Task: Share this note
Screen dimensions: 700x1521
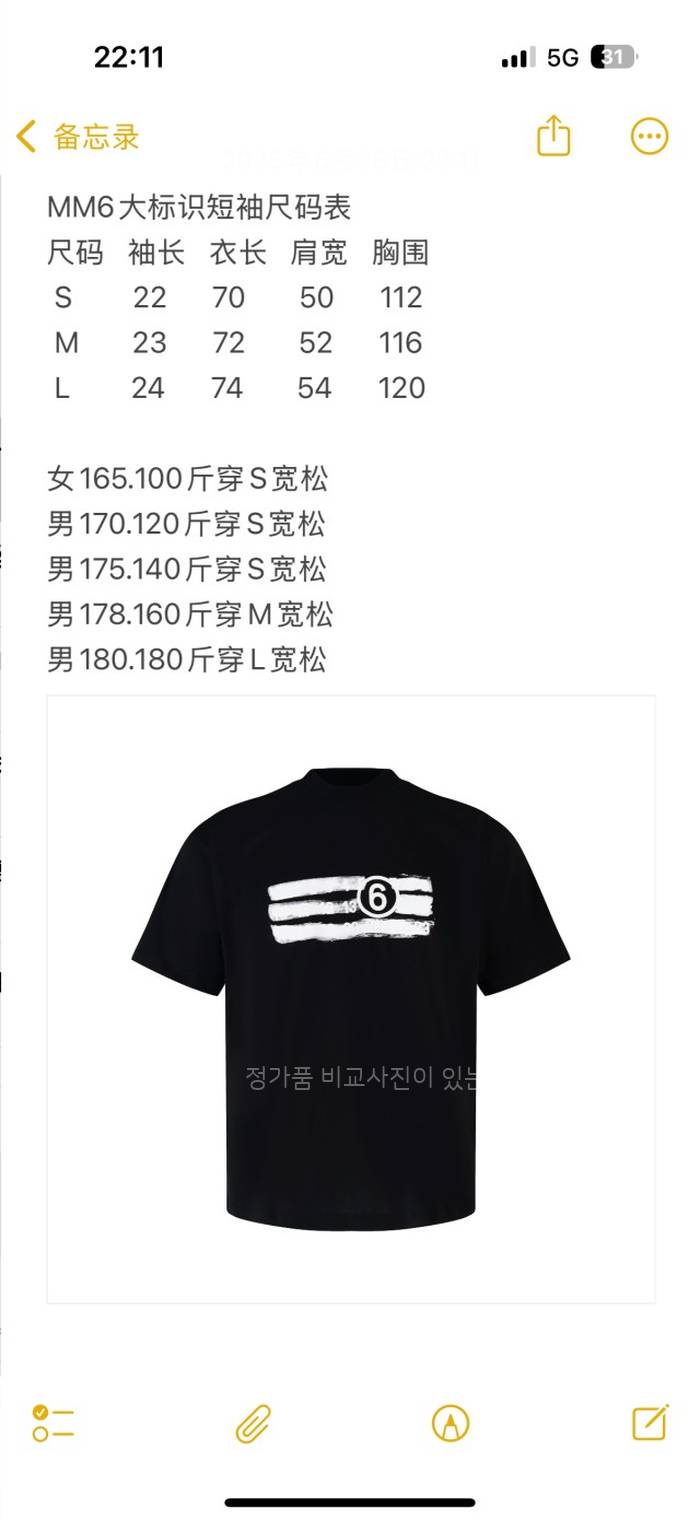Action: tap(553, 136)
